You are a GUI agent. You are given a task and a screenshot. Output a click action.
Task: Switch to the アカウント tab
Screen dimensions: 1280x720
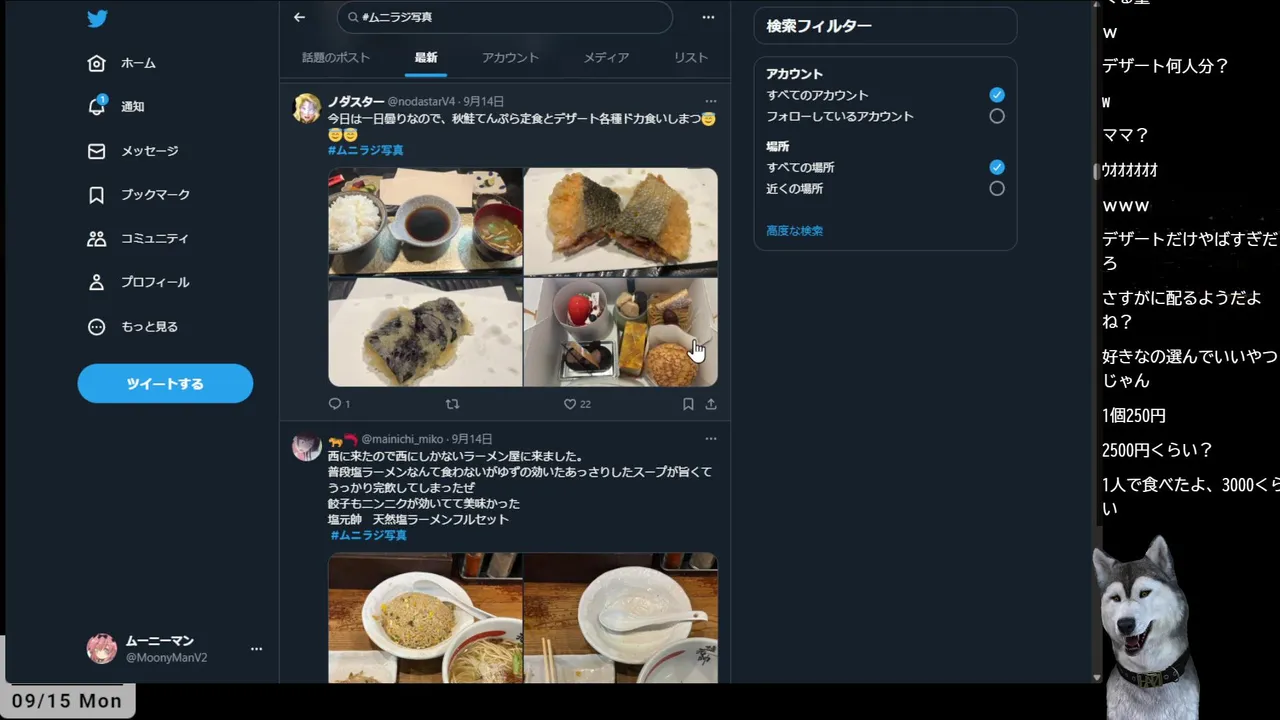point(510,58)
